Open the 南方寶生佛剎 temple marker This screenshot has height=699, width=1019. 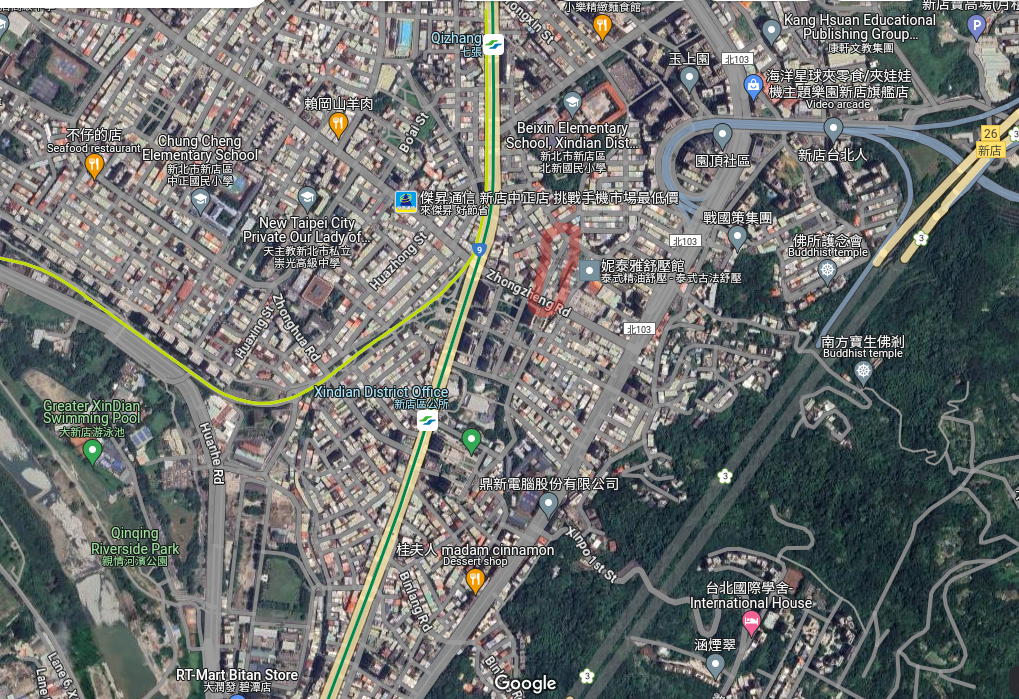pyautogui.click(x=863, y=372)
